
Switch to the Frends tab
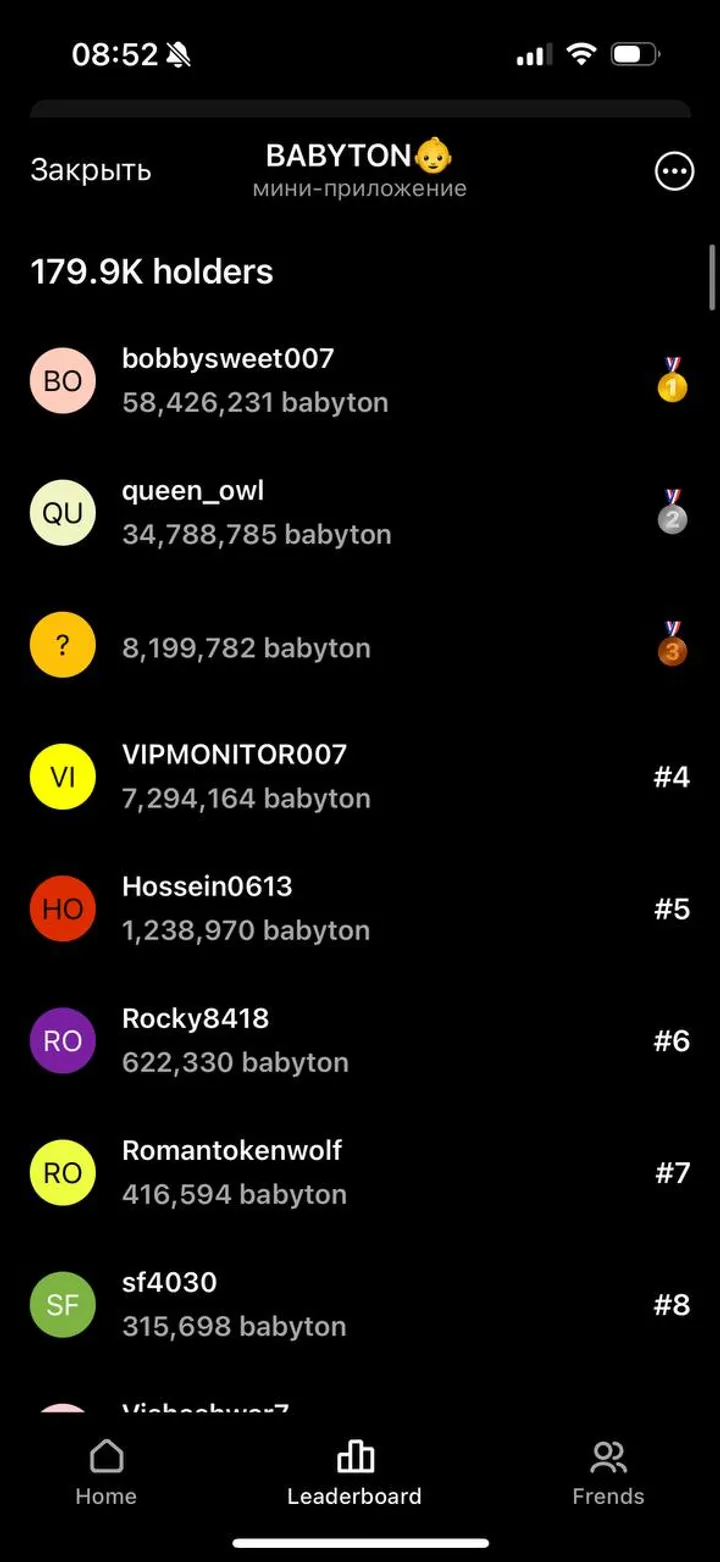coord(608,1477)
